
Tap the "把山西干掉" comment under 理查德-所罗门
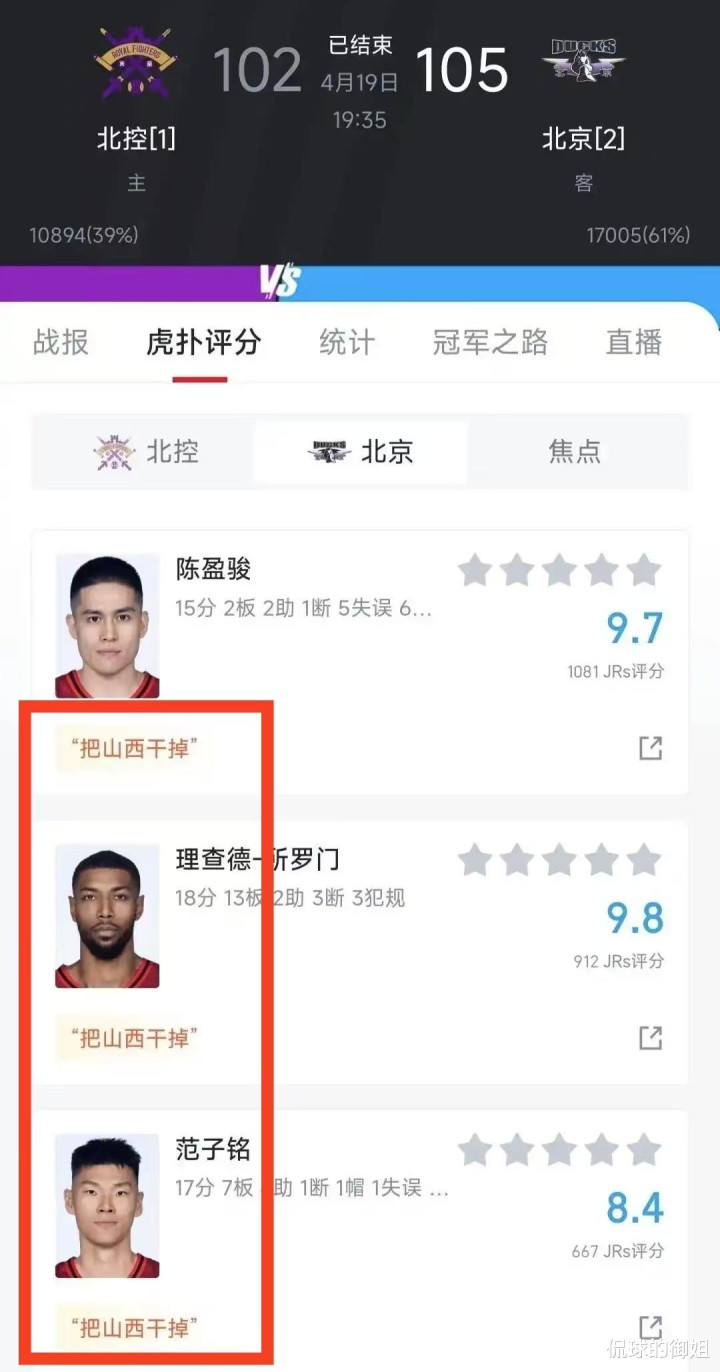134,1038
